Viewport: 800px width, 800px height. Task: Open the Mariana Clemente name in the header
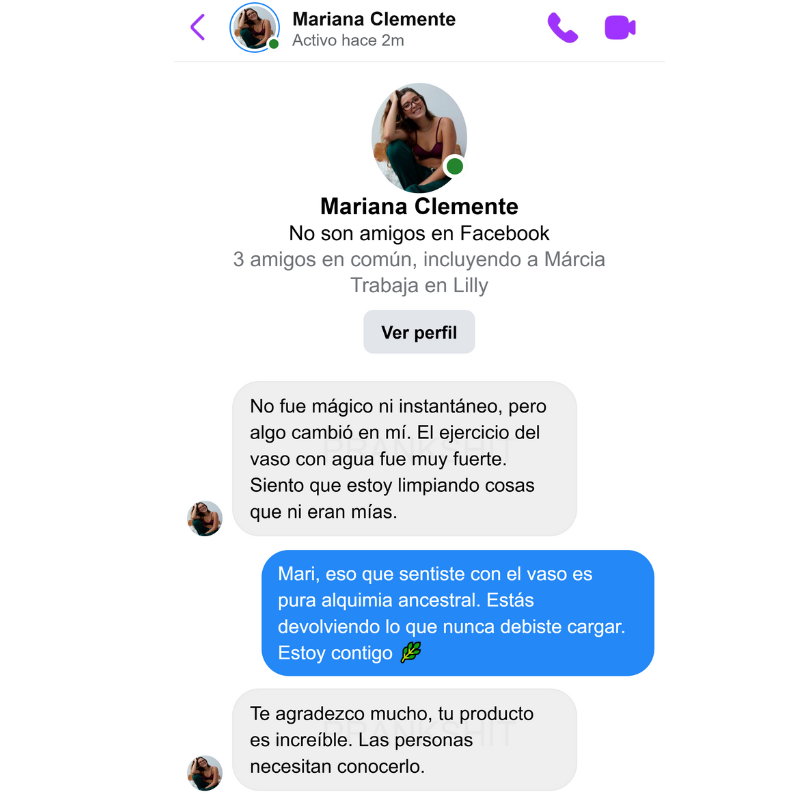click(x=373, y=19)
